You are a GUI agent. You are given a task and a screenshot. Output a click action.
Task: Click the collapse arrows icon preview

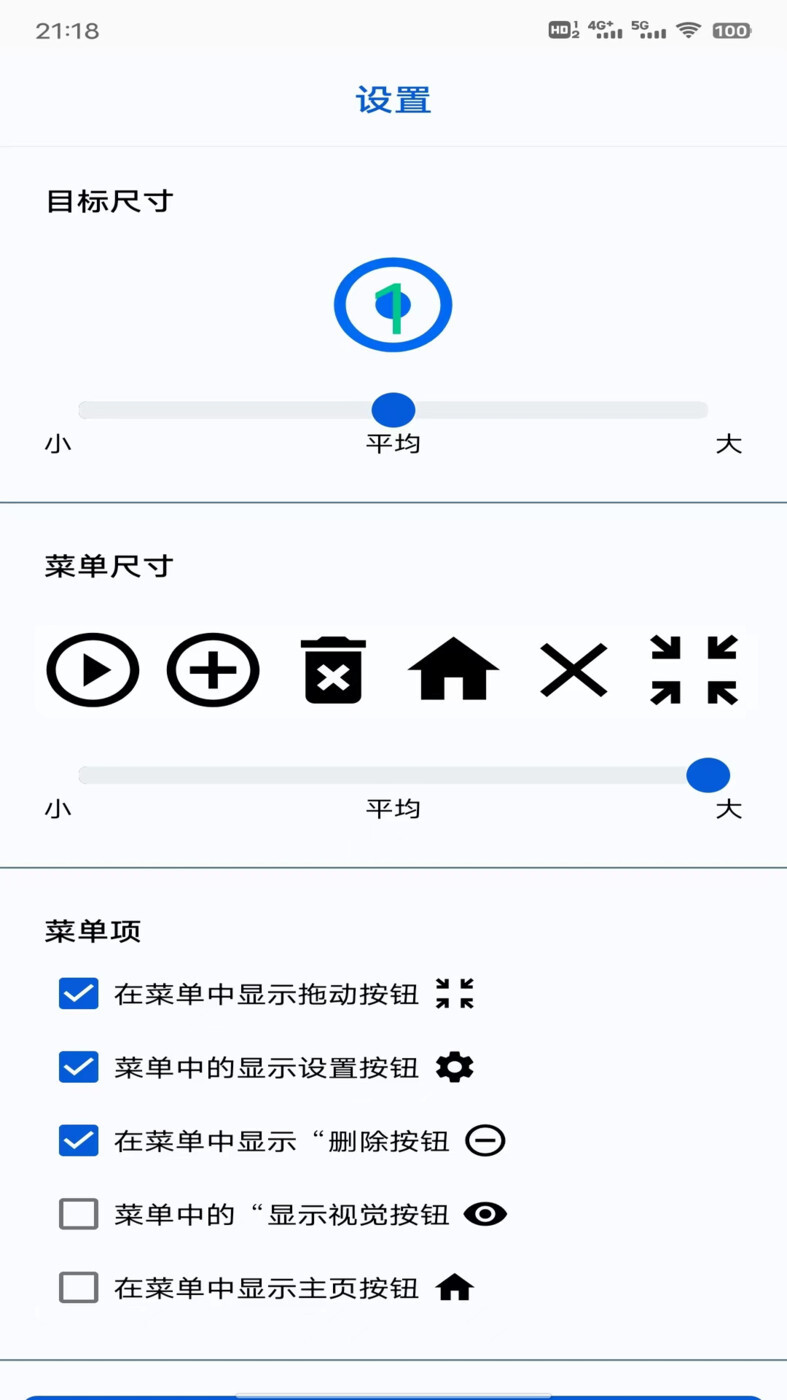pyautogui.click(x=694, y=670)
